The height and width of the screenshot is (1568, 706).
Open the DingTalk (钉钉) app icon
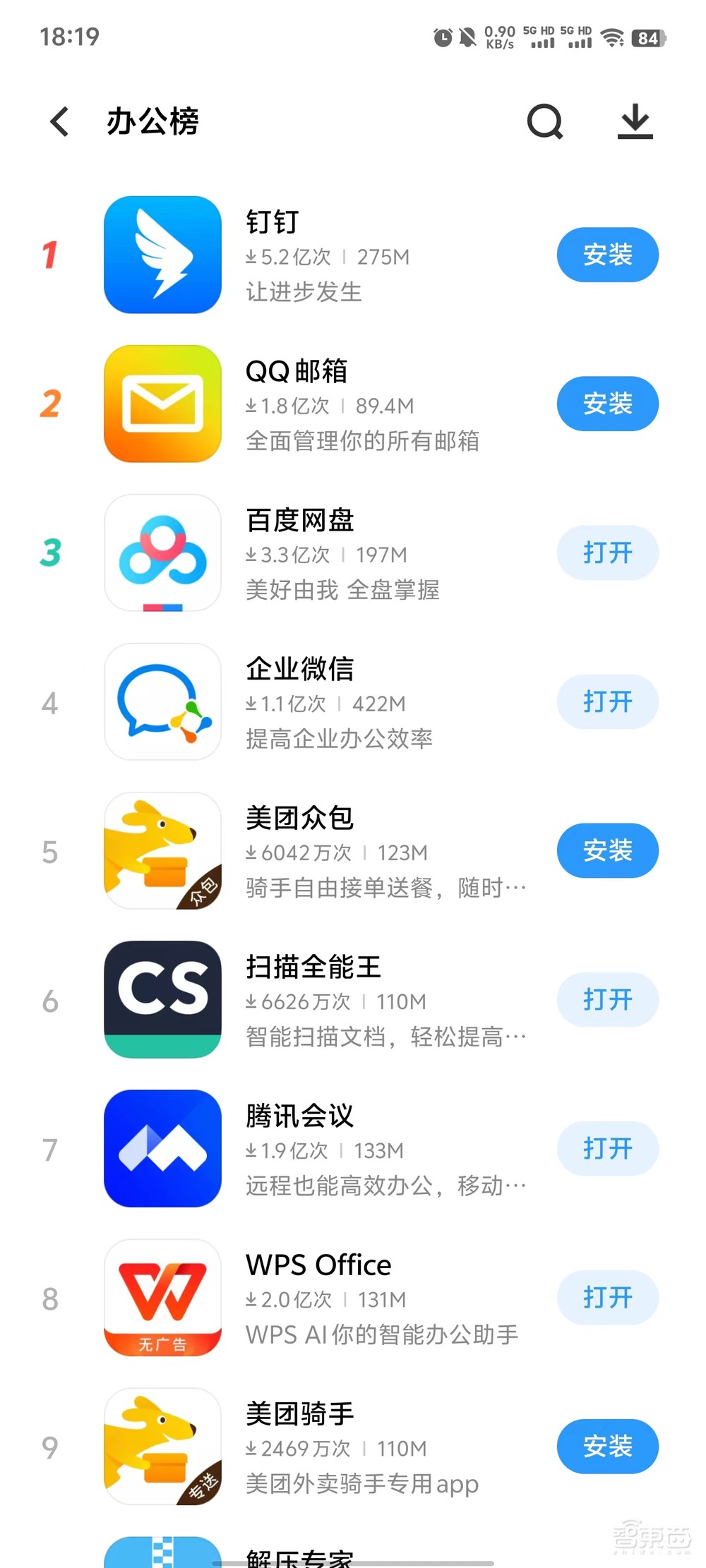(162, 255)
